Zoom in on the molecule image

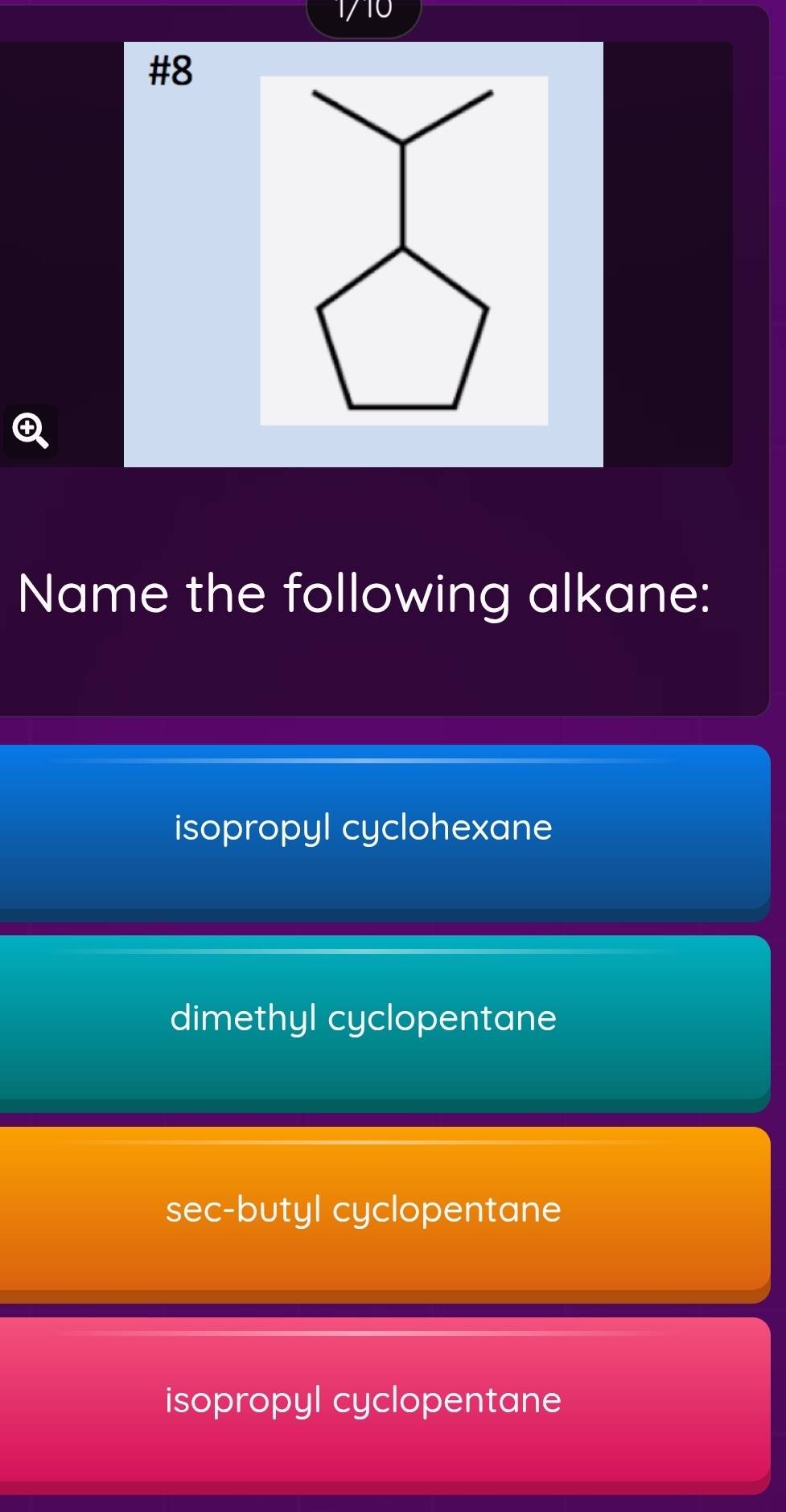(30, 431)
